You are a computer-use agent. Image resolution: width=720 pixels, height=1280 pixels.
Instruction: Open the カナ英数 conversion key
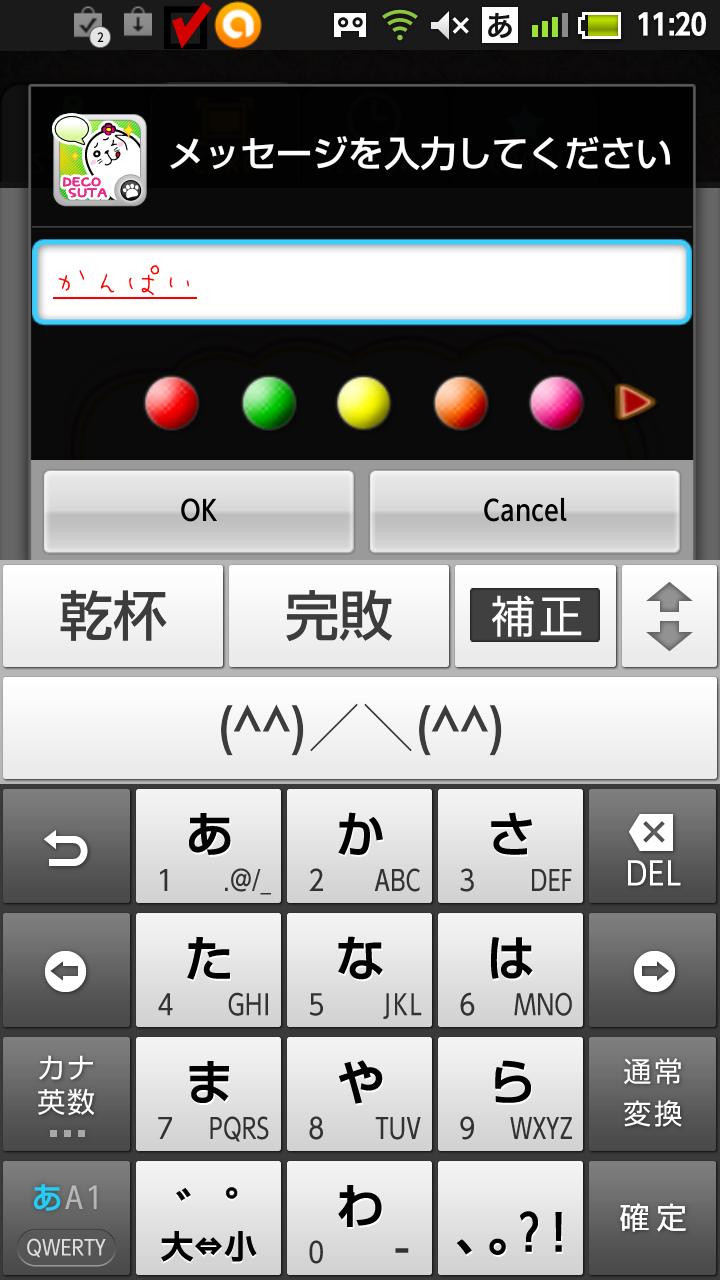(66, 1093)
